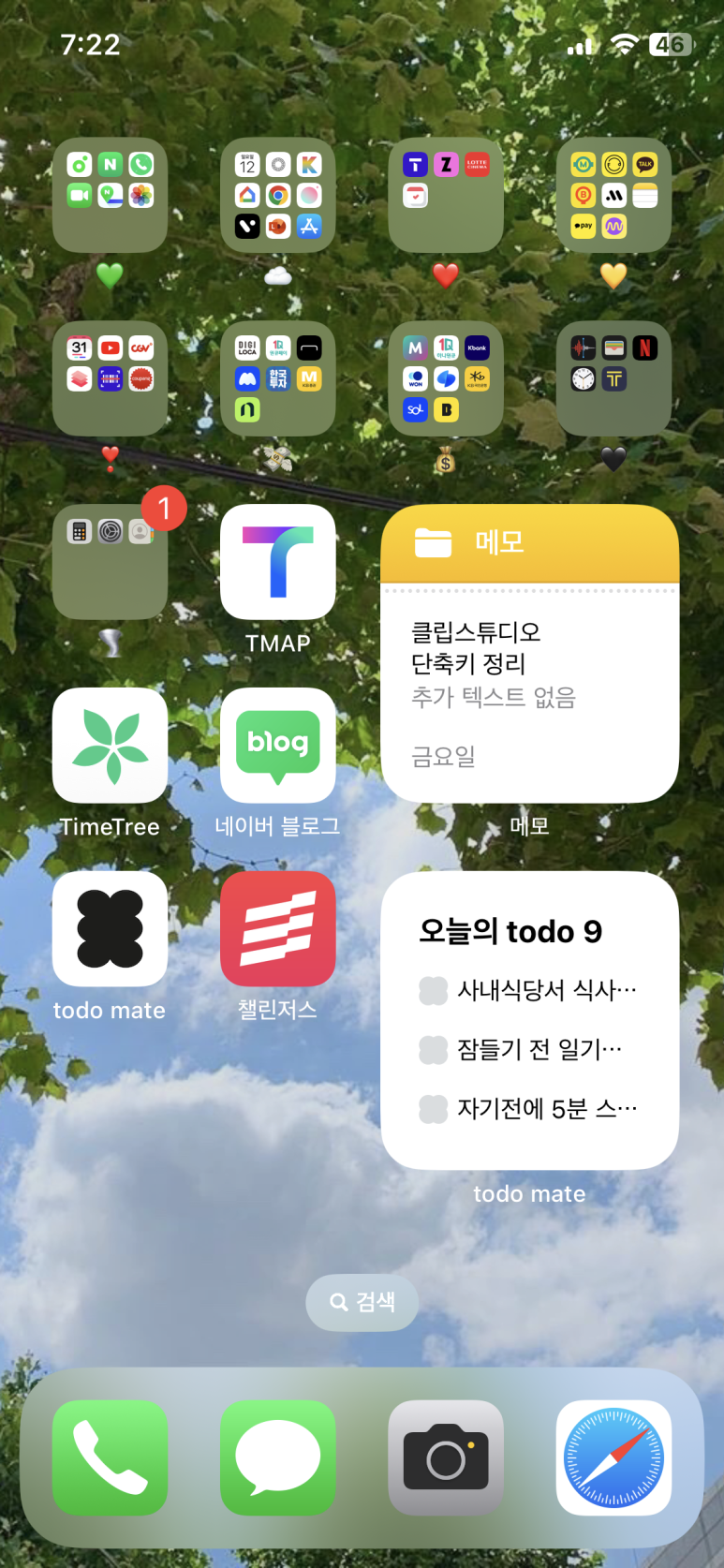Open the Messages app in the dock
Viewport: 724px width, 1568px height.
point(278,1457)
